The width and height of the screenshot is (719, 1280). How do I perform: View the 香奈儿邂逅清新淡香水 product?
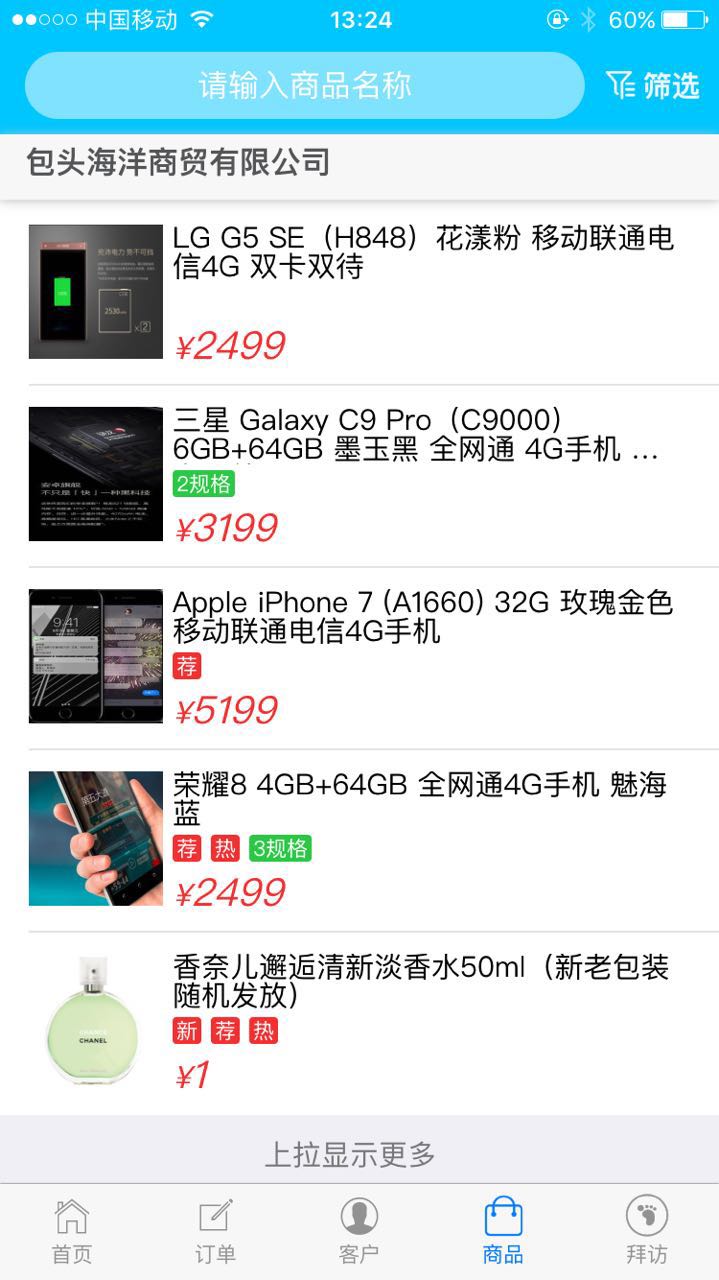click(x=420, y=982)
